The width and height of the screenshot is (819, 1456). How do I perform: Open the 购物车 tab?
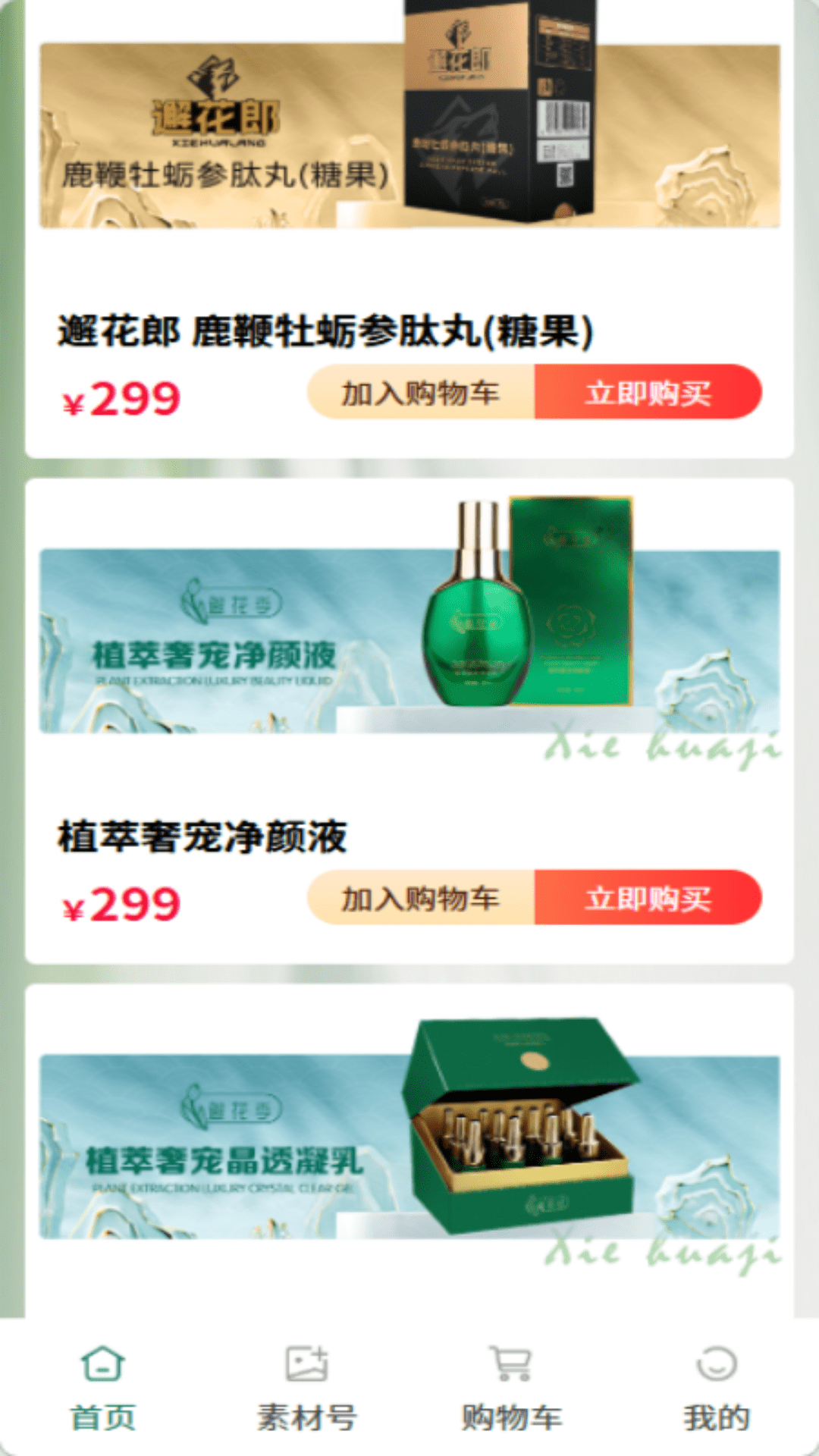pyautogui.click(x=512, y=1389)
